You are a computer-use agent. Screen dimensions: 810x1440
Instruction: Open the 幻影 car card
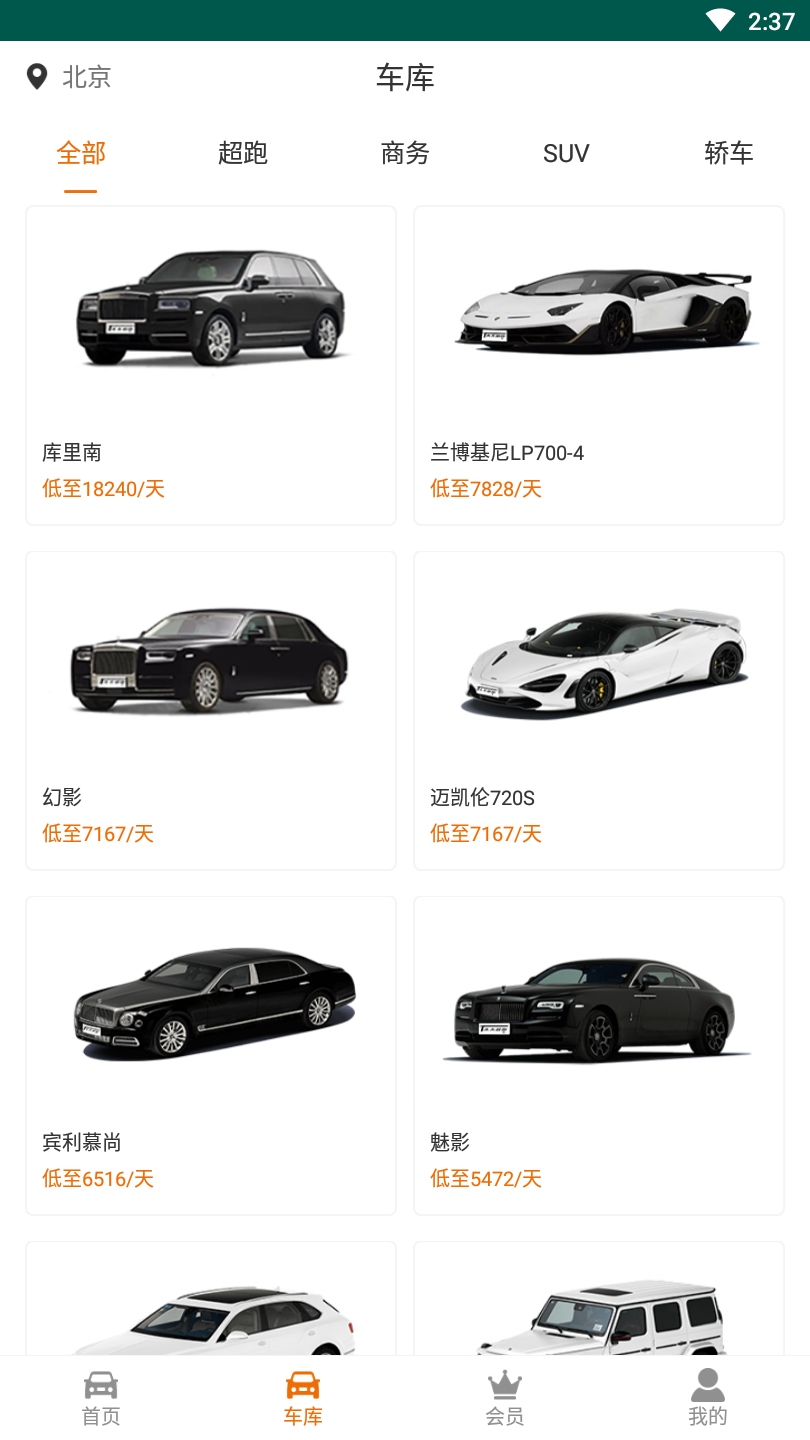click(211, 710)
